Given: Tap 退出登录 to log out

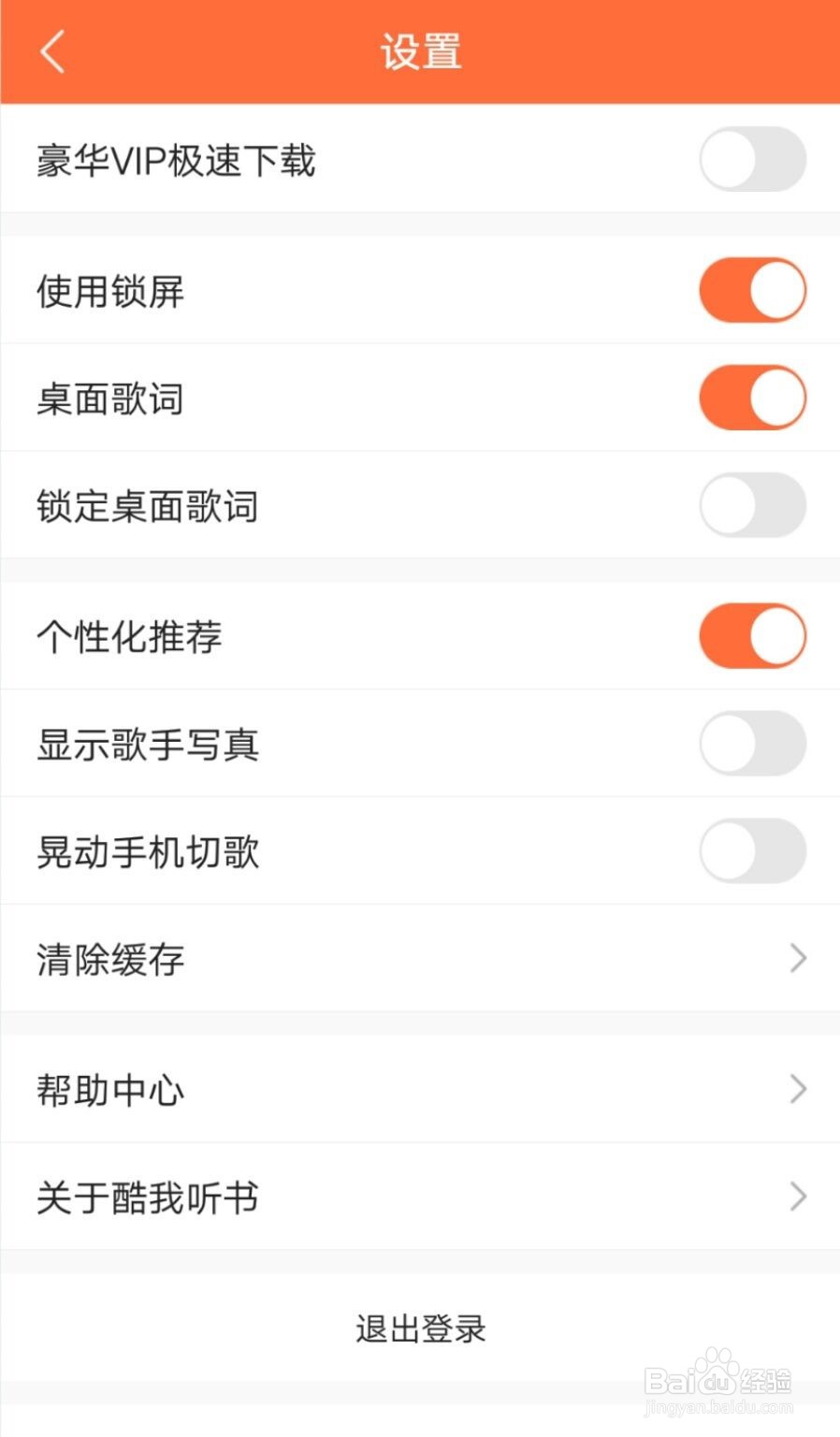Looking at the screenshot, I should tap(420, 1328).
